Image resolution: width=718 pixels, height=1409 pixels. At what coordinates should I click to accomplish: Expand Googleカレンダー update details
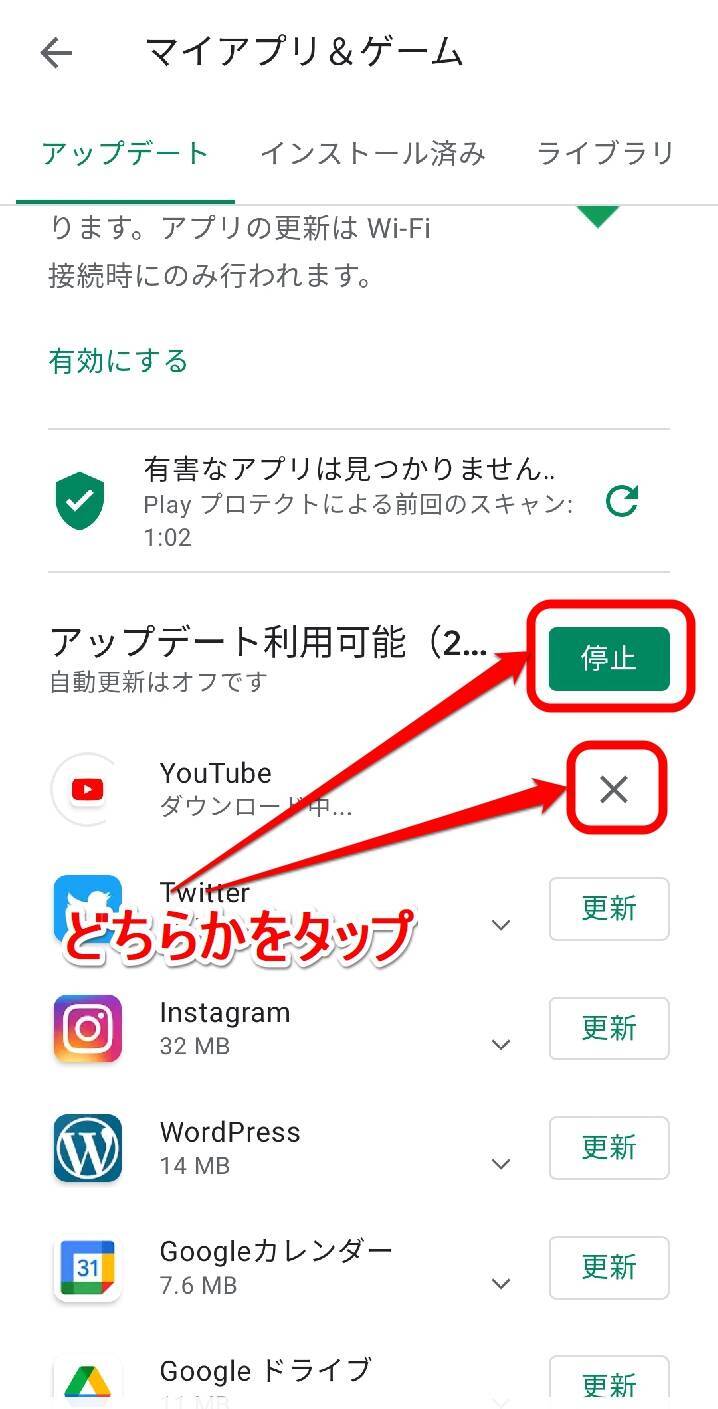click(501, 1284)
